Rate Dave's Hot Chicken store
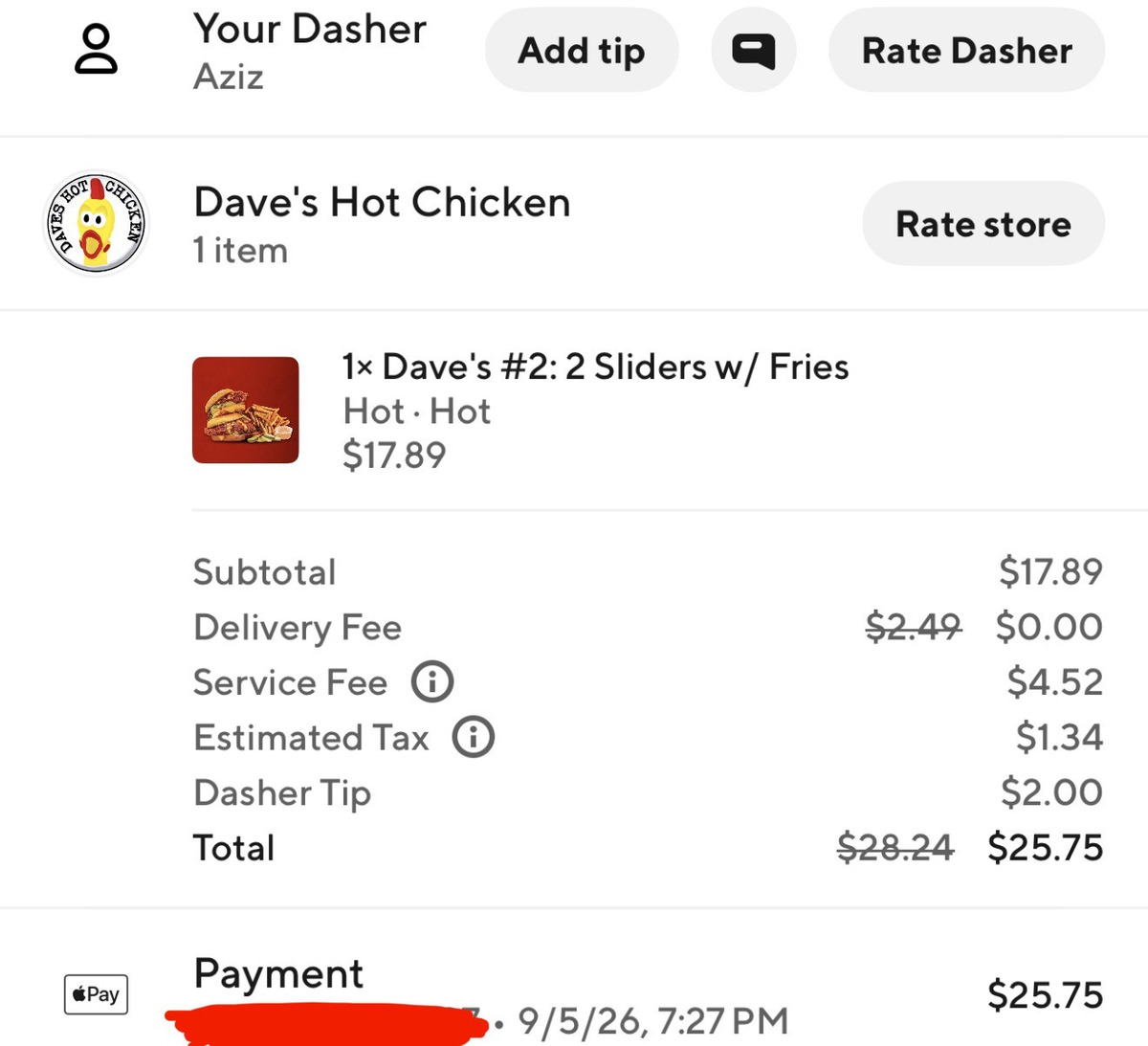This screenshot has width=1148, height=1046. pyautogui.click(x=983, y=224)
